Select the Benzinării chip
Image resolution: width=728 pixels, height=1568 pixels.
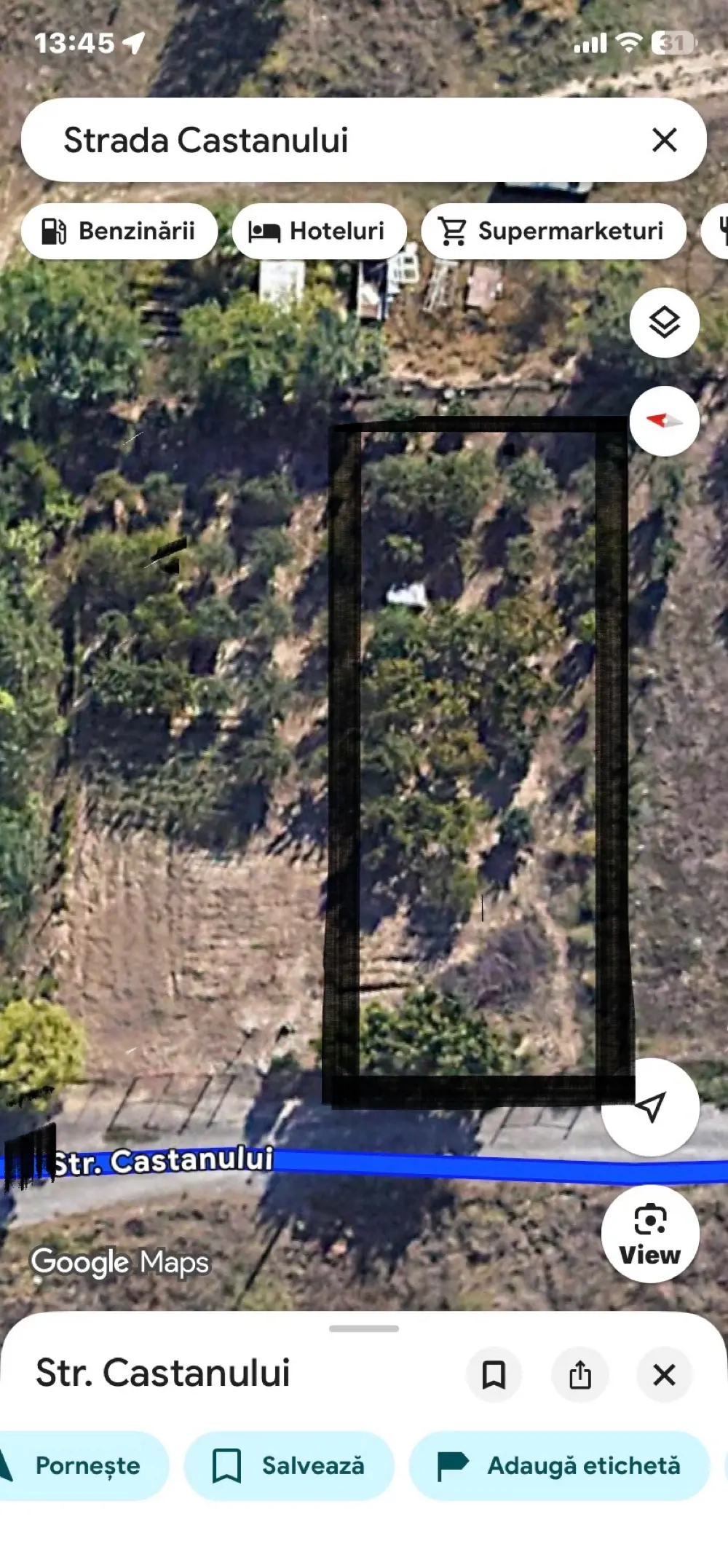pyautogui.click(x=119, y=232)
